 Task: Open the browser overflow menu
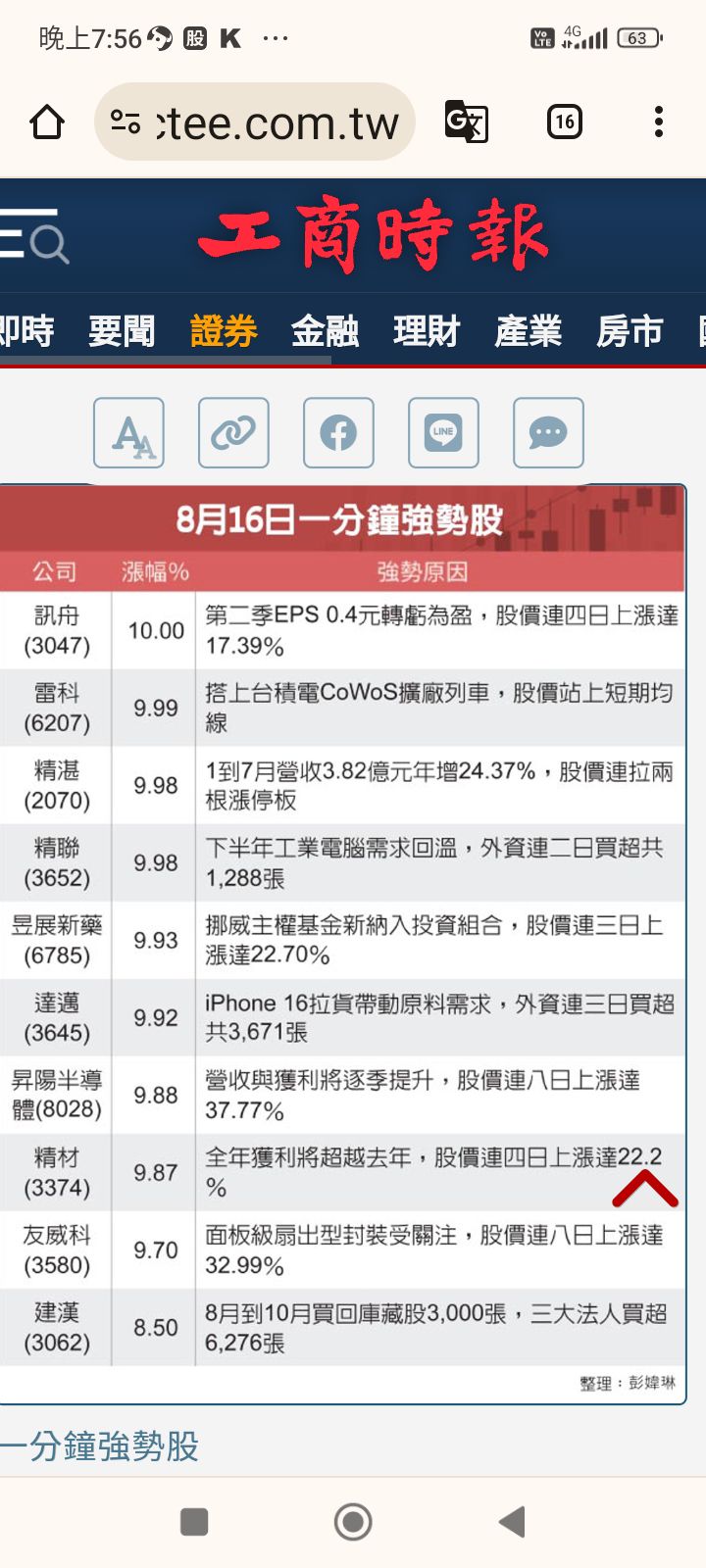(658, 121)
